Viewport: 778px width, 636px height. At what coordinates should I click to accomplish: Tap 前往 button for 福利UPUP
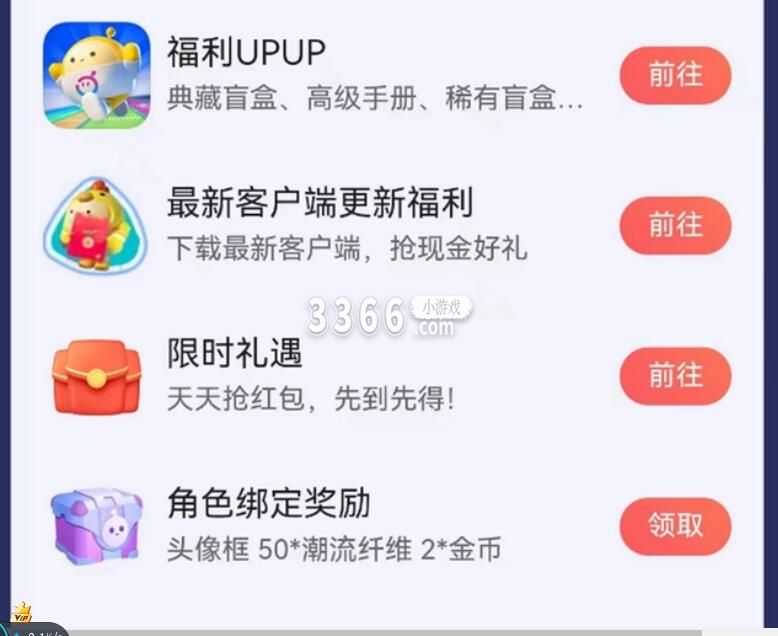(x=675, y=75)
